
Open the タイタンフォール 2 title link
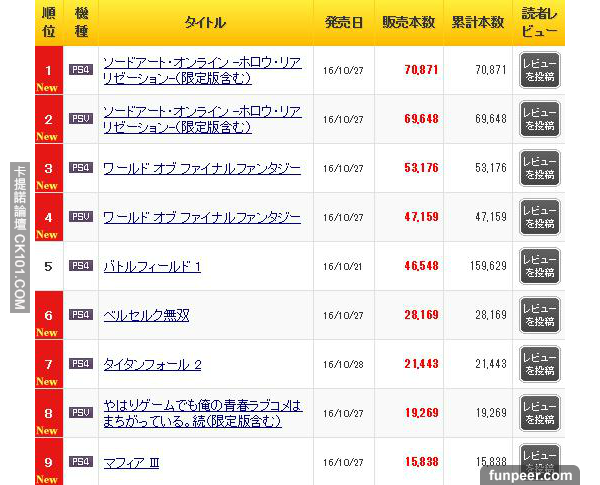click(x=153, y=364)
